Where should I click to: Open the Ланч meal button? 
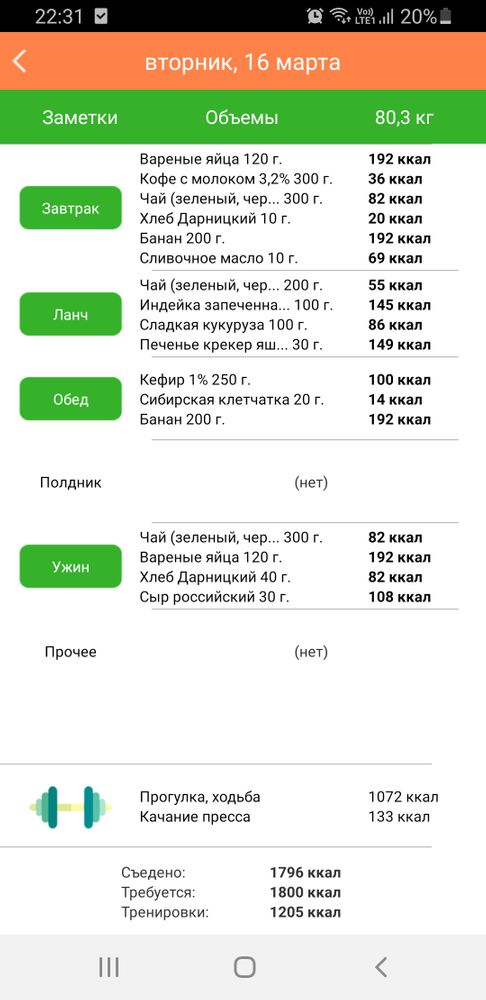click(71, 314)
